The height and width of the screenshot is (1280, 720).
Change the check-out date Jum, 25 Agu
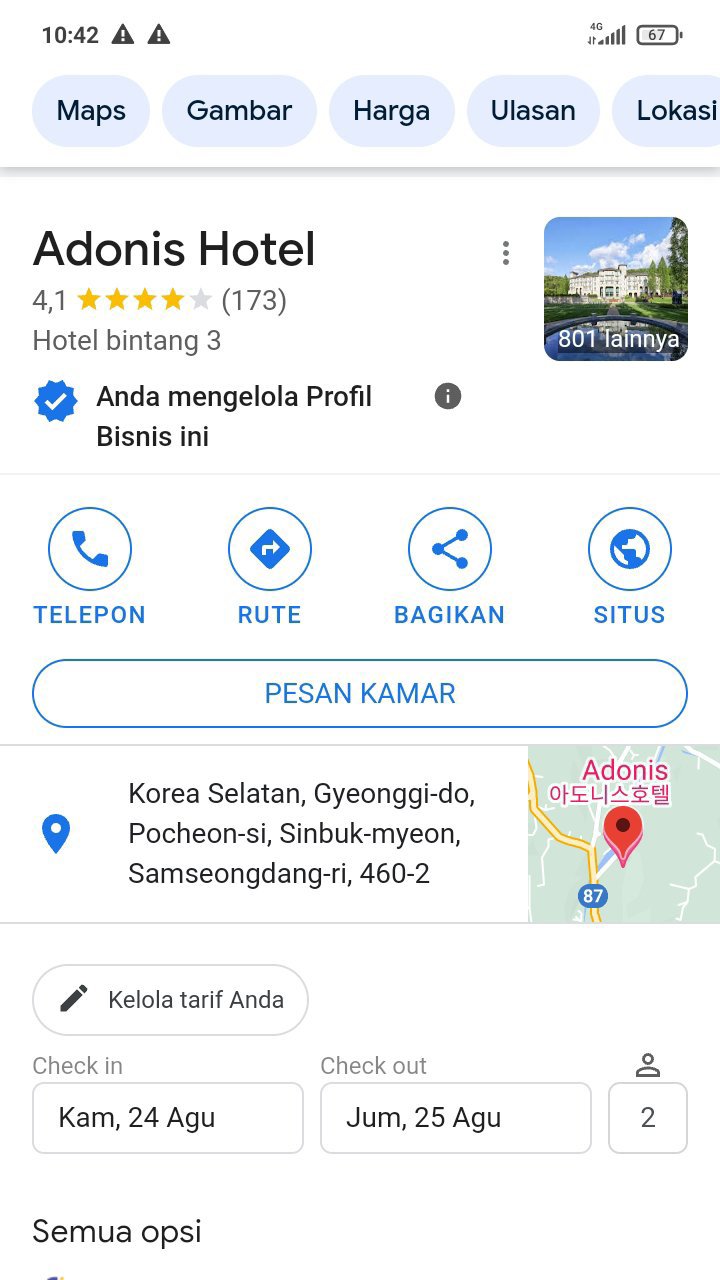tap(456, 1117)
